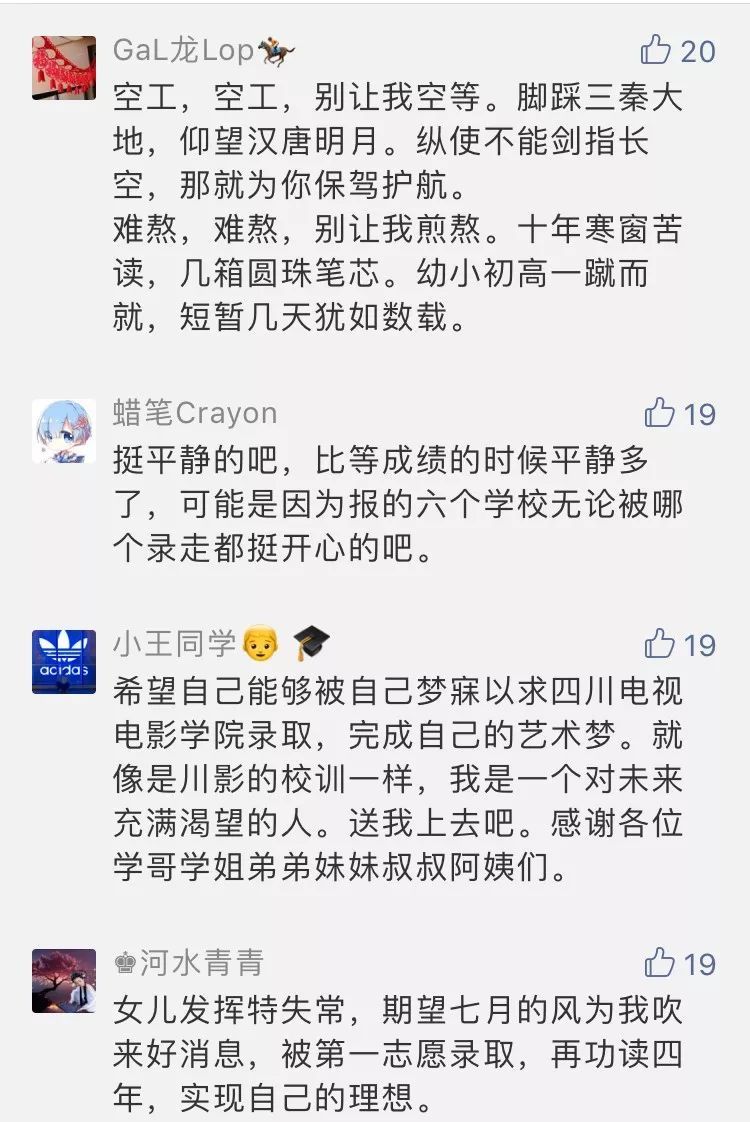The height and width of the screenshot is (1122, 750).
Task: View 蜡笔Crayon's avatar
Action: [x=64, y=431]
